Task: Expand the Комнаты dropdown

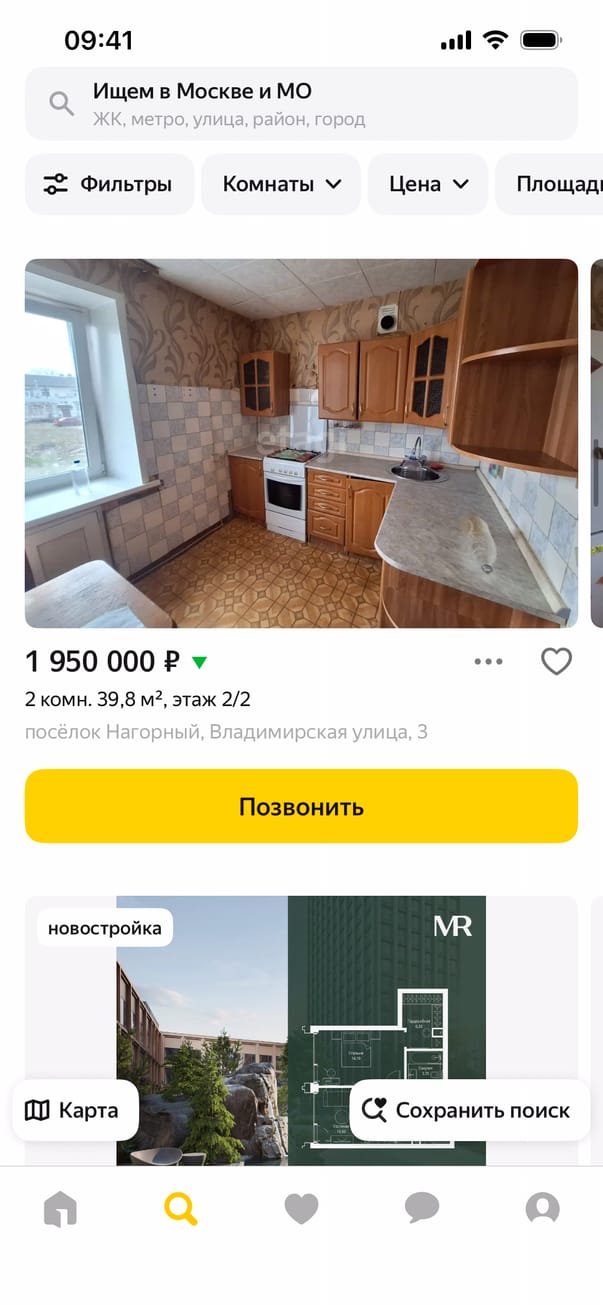Action: click(x=281, y=184)
